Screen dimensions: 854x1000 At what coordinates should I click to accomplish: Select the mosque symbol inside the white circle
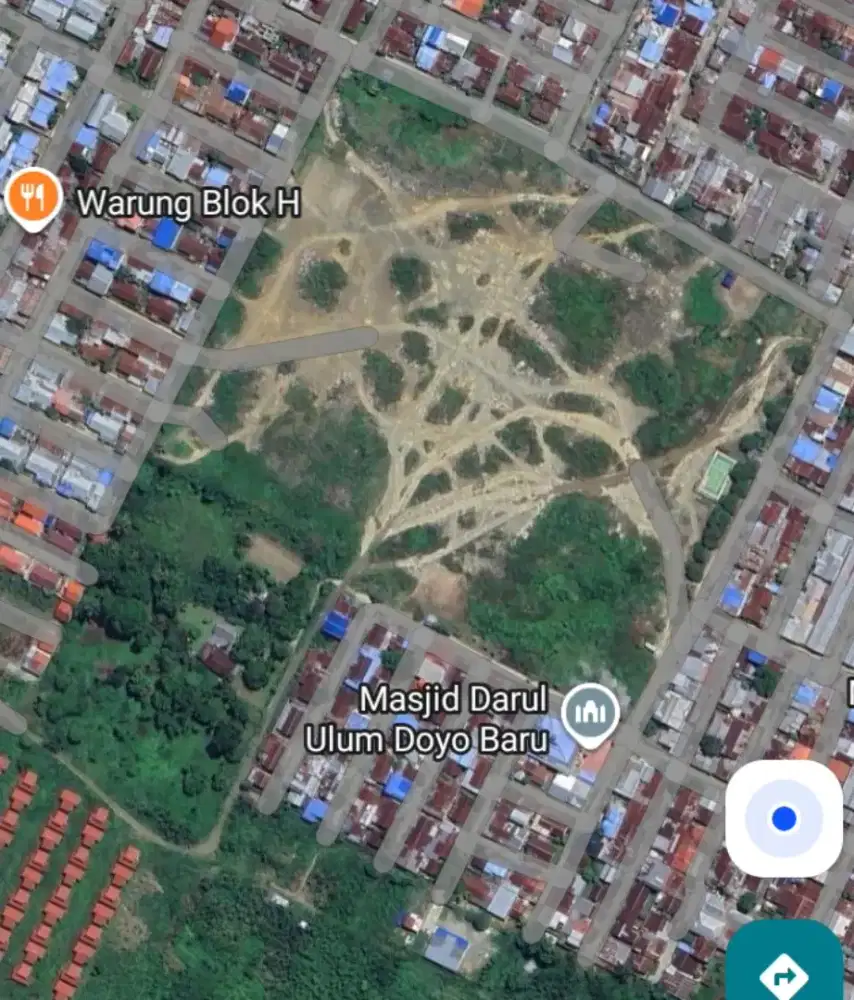[590, 712]
